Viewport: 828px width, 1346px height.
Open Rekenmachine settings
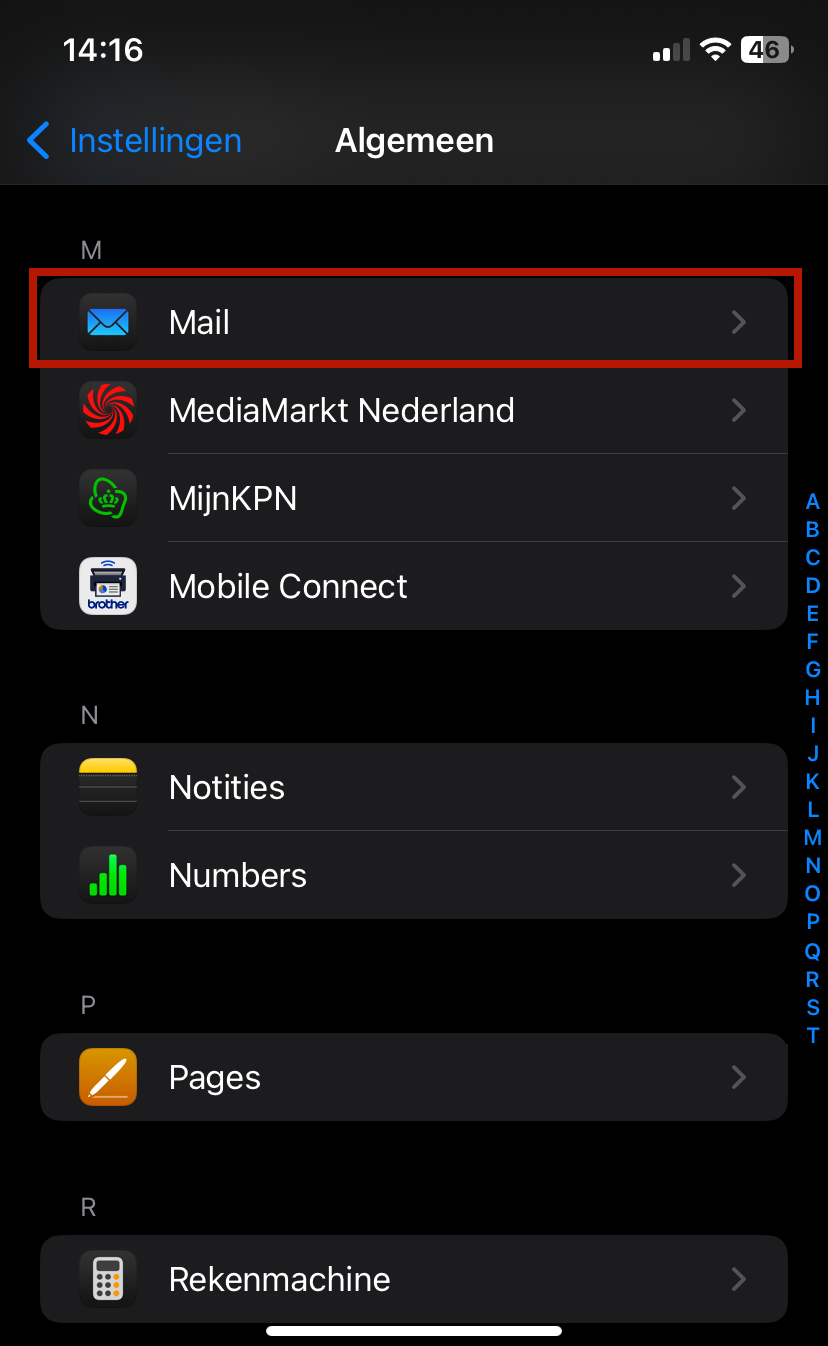tap(414, 1279)
